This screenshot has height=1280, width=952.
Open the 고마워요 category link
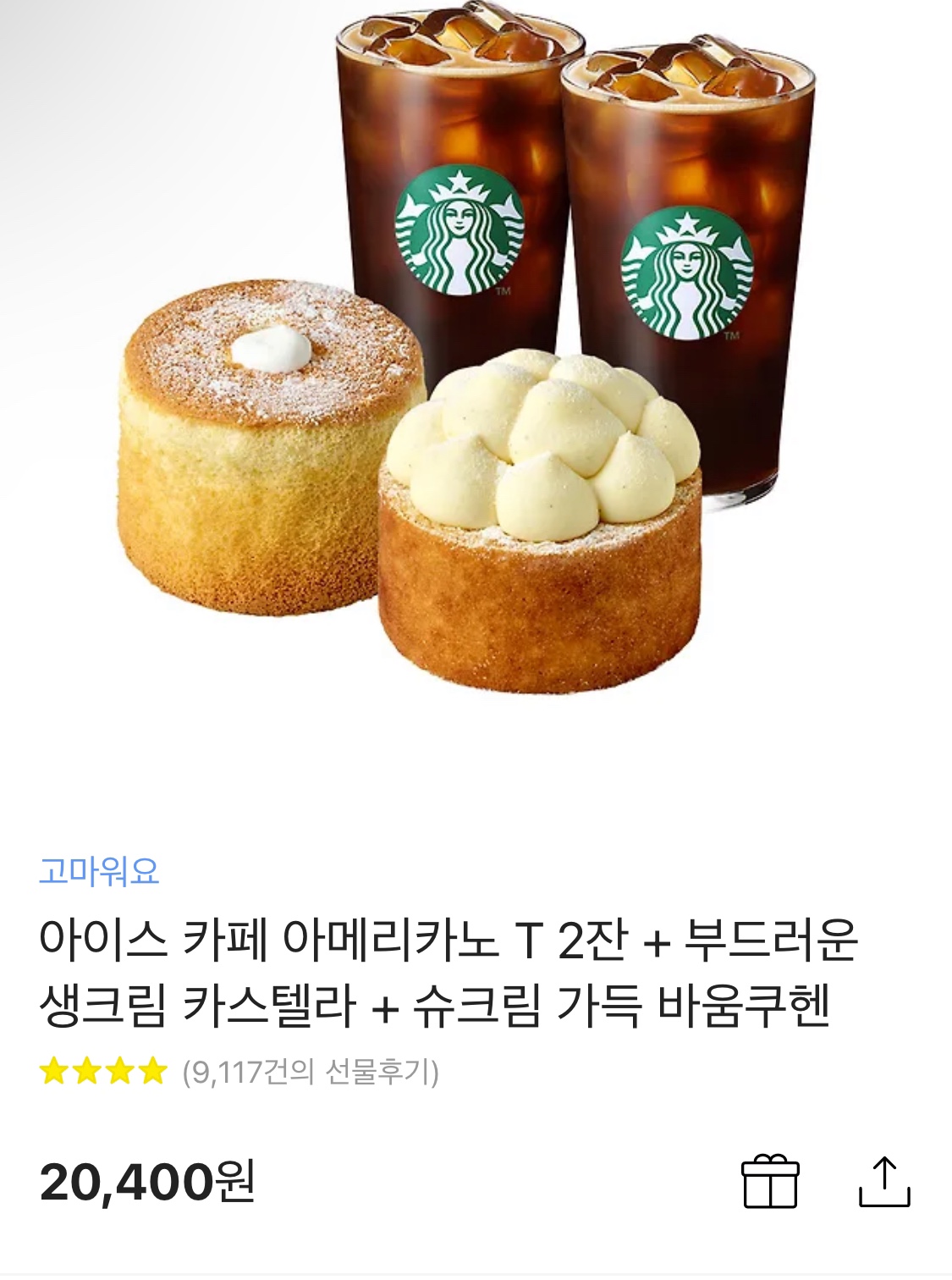point(99,871)
